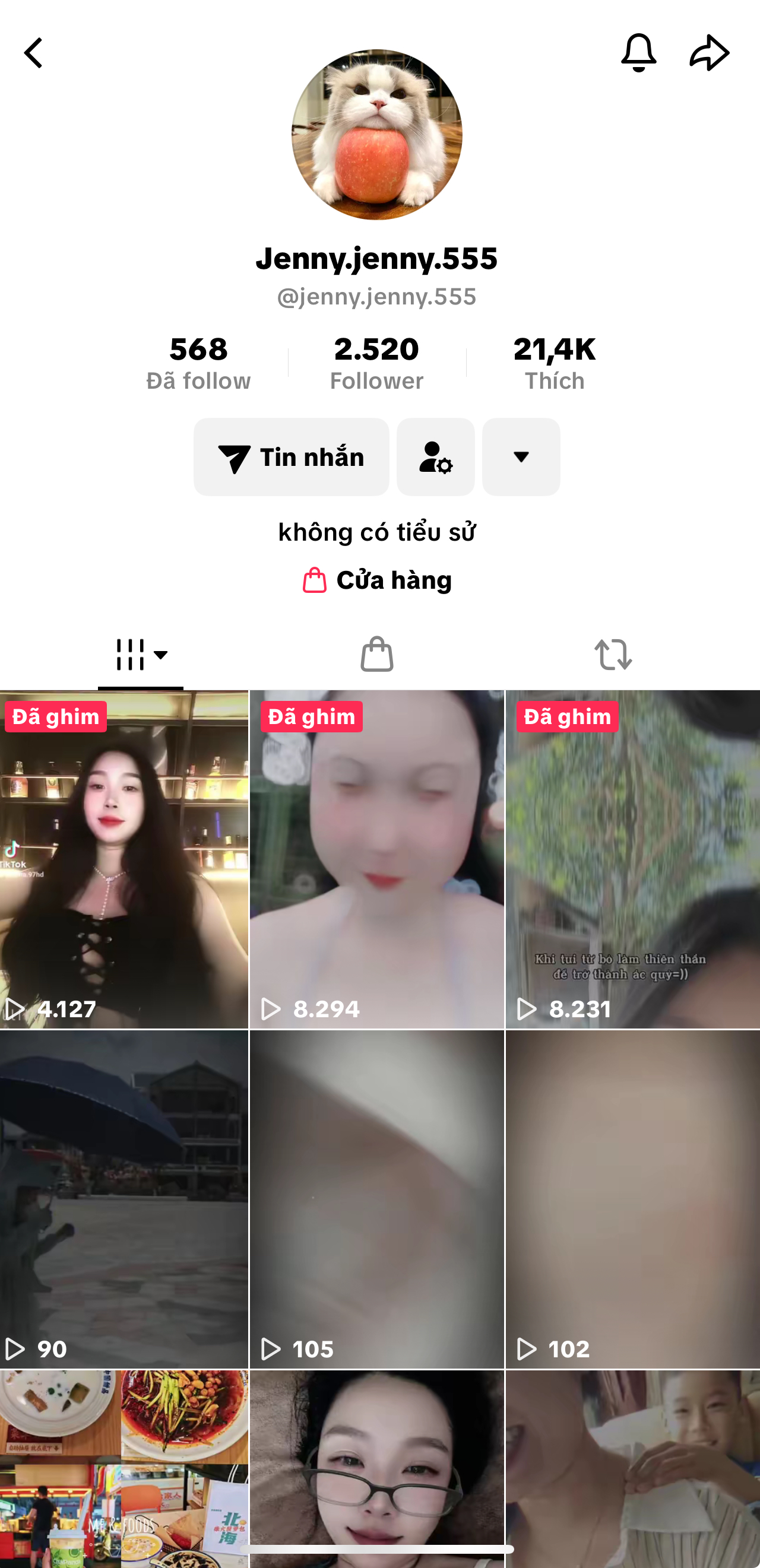Send a message with Tin nhắn

click(291, 457)
